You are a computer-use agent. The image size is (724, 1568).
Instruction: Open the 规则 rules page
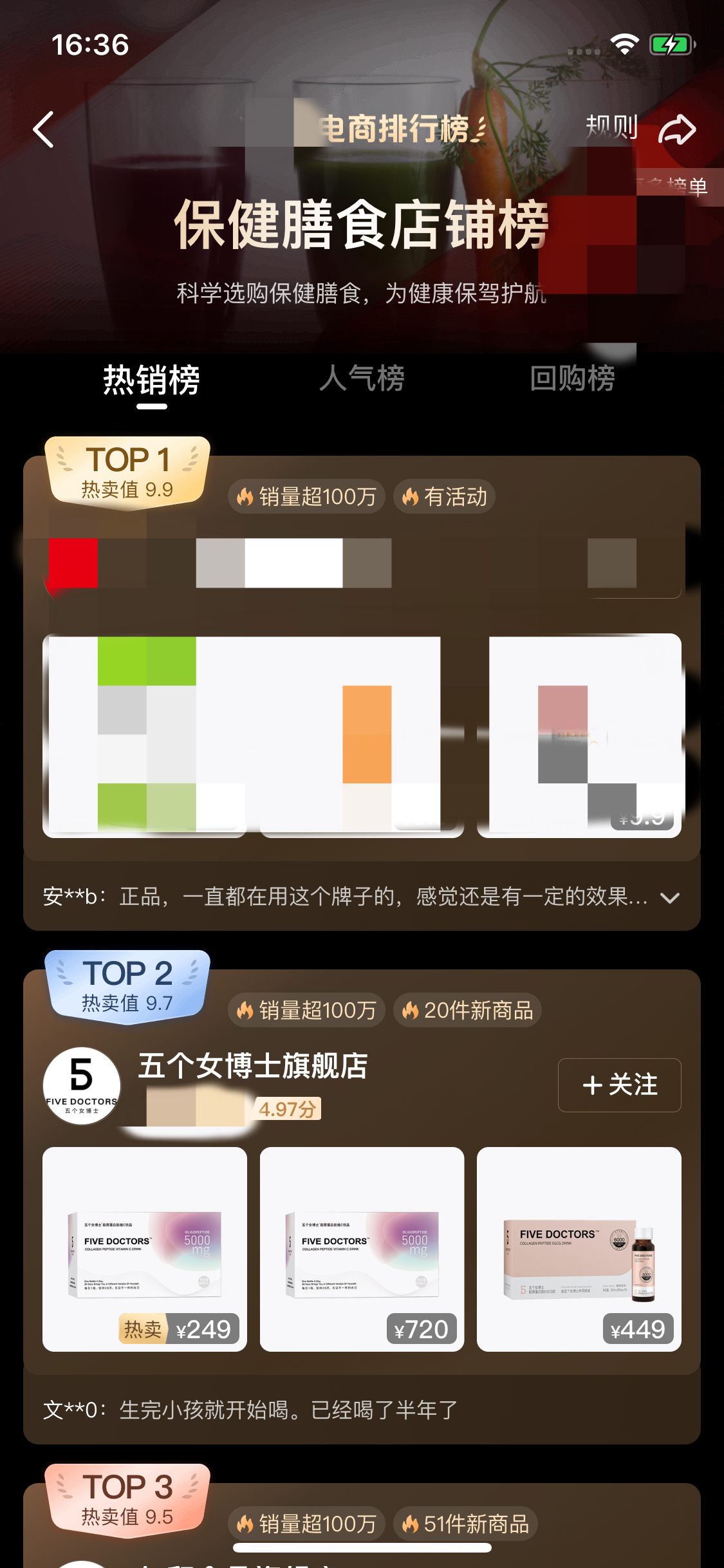[x=611, y=128]
